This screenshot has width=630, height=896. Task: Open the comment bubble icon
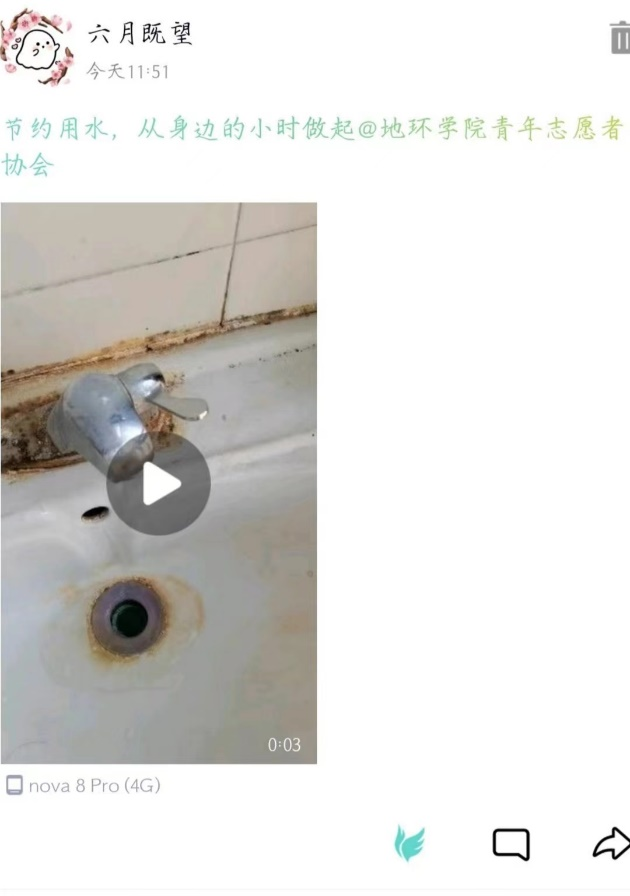click(x=510, y=844)
